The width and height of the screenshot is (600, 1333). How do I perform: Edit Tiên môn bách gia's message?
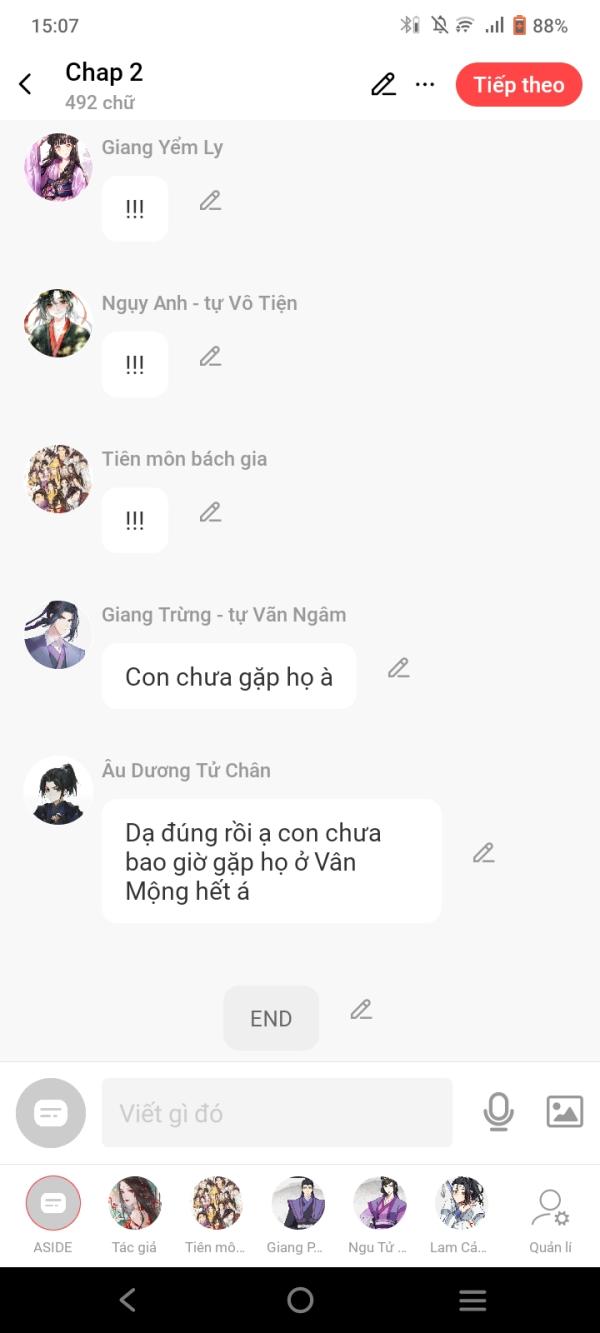210,512
